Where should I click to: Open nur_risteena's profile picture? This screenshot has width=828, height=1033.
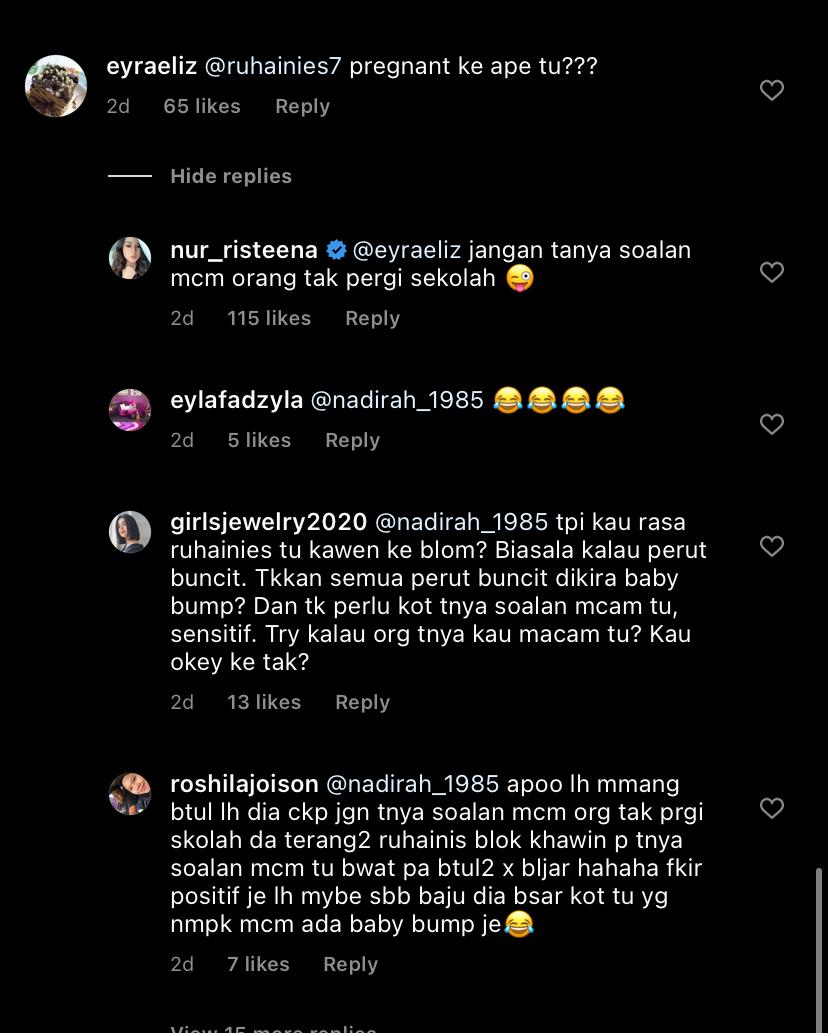[x=130, y=258]
